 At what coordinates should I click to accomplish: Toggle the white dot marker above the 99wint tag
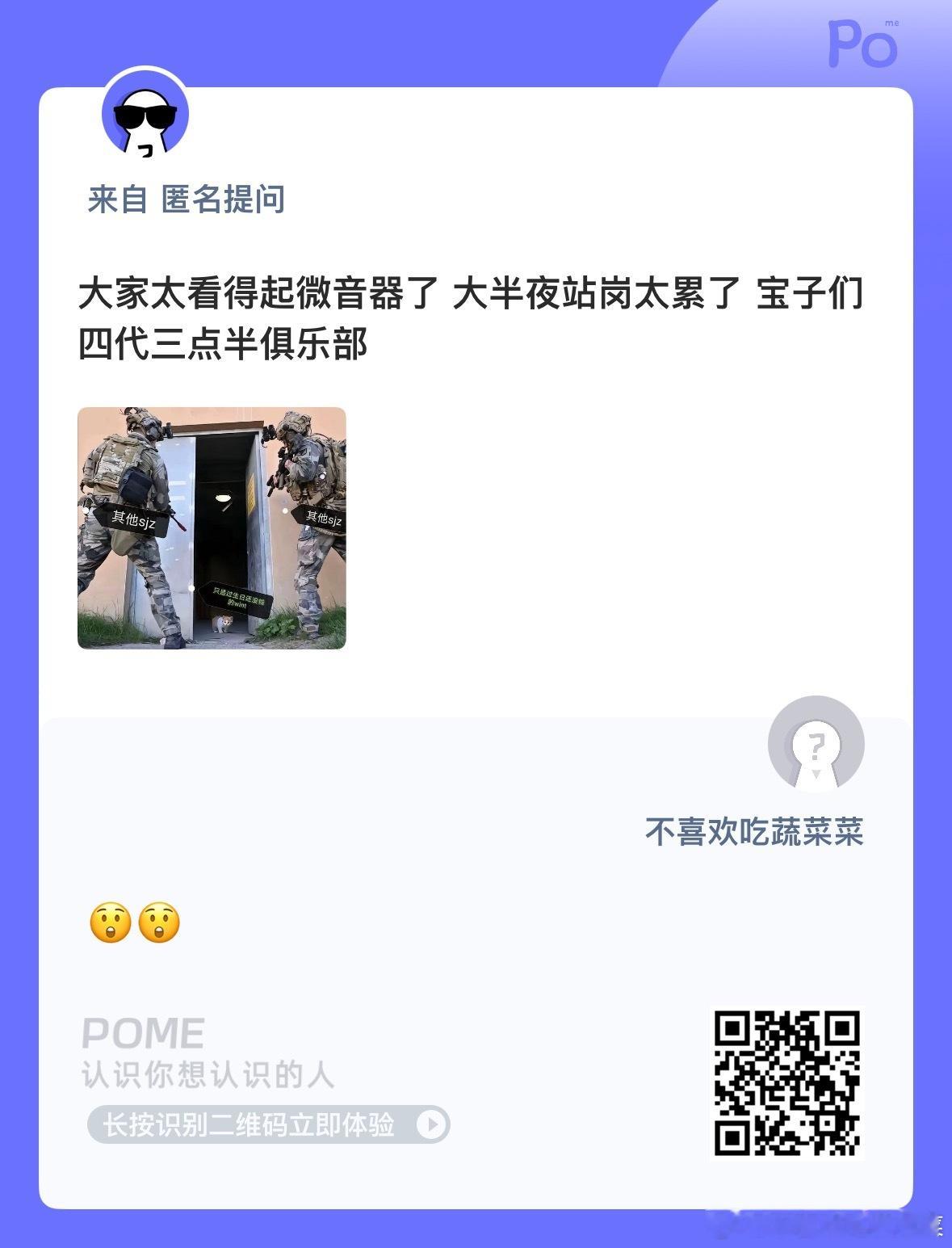click(x=191, y=588)
